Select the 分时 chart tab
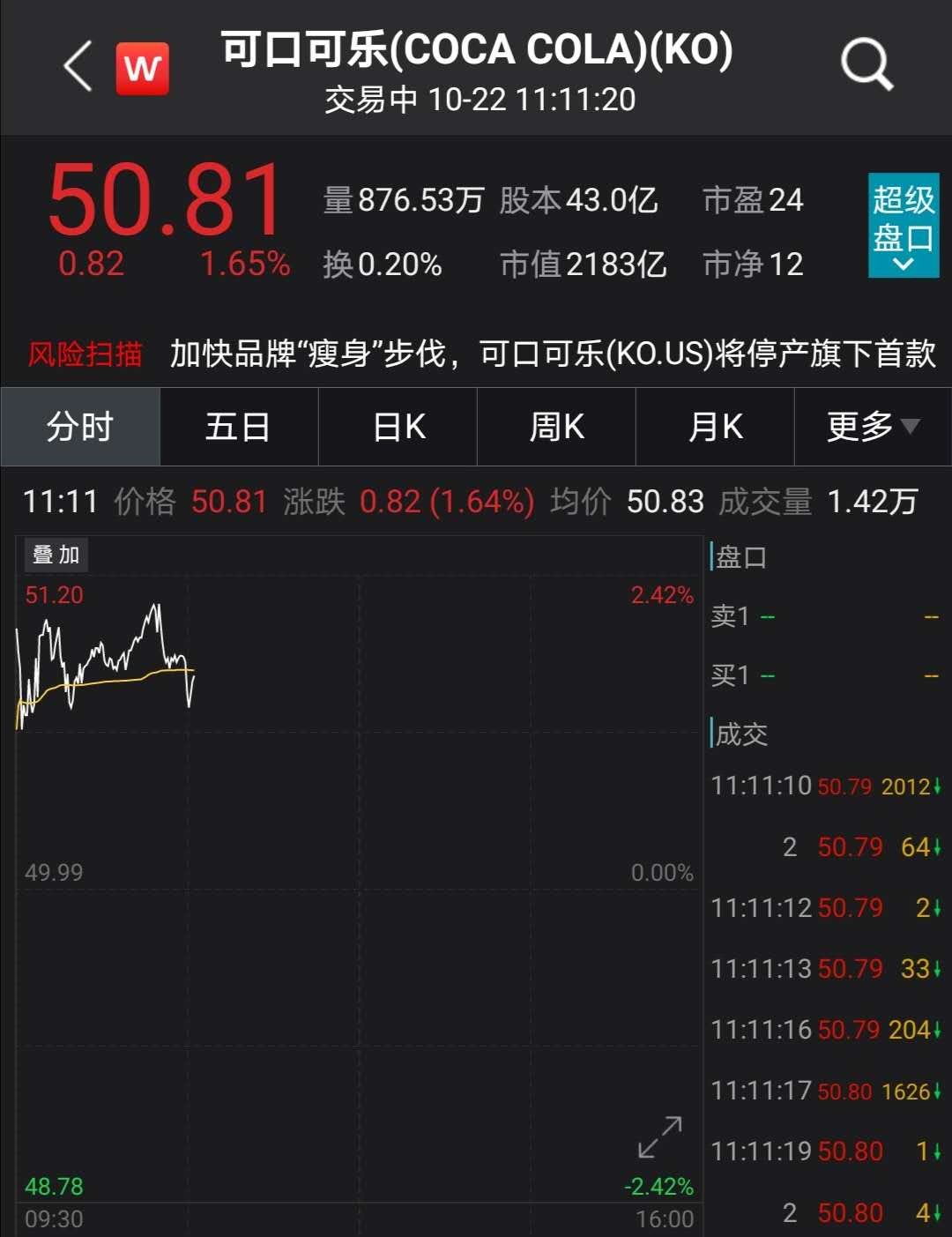The width and height of the screenshot is (952, 1237). [x=80, y=428]
